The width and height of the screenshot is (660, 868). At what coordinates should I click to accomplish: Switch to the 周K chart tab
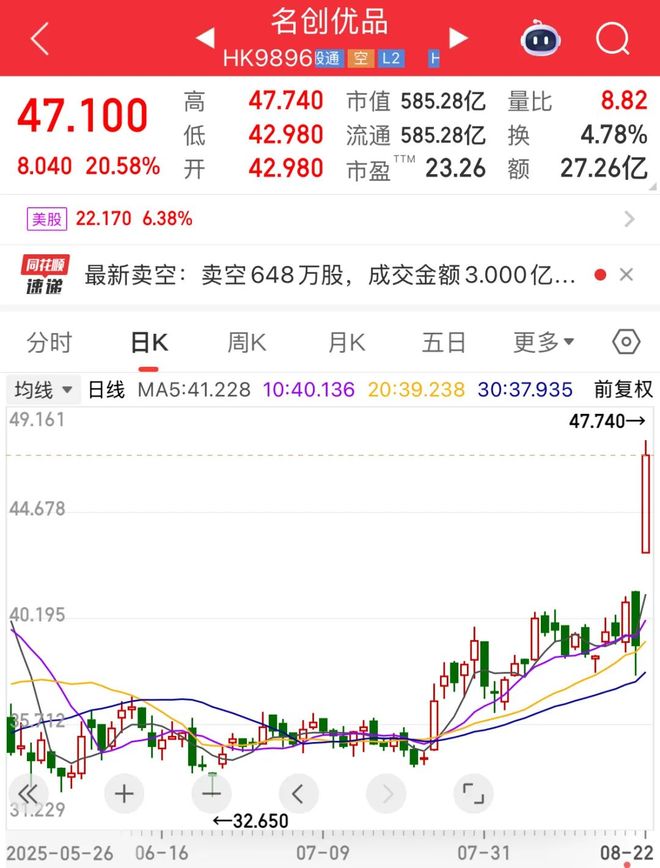[x=246, y=343]
